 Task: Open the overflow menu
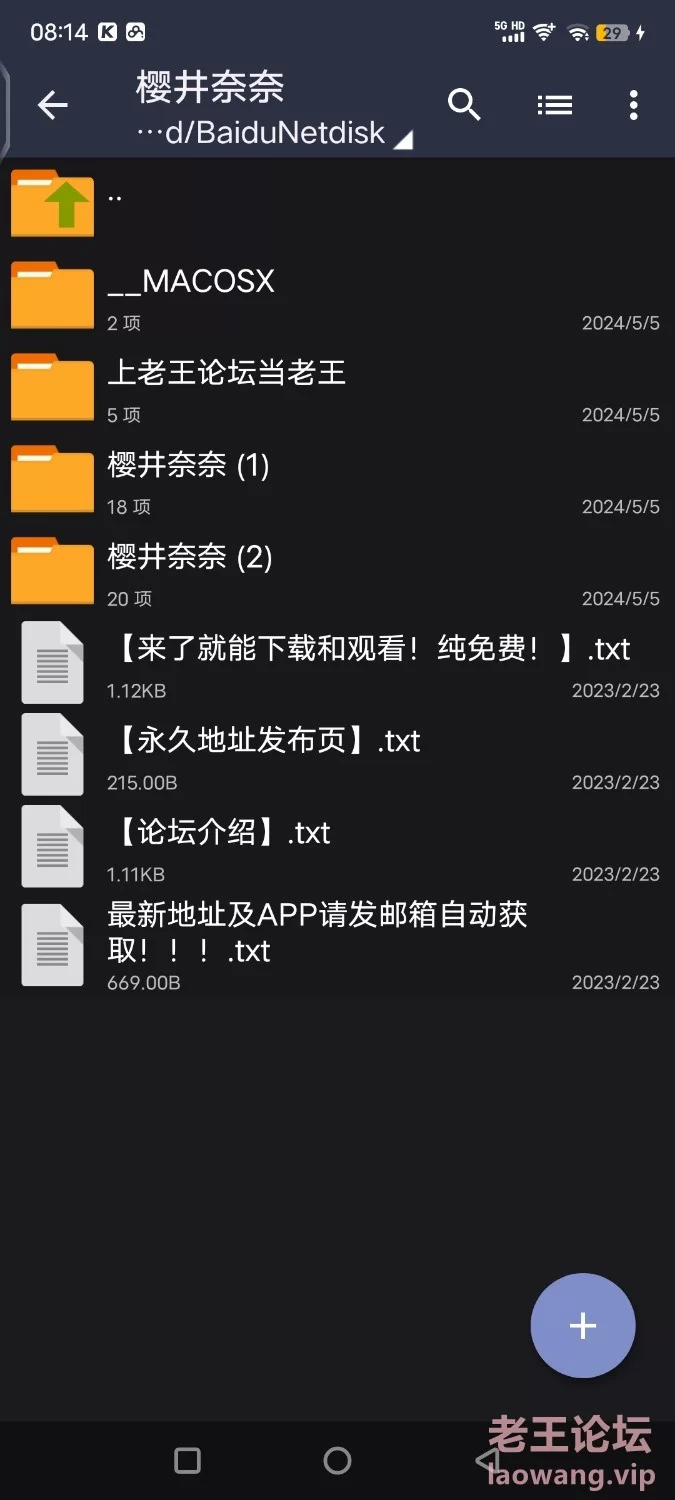(x=633, y=105)
